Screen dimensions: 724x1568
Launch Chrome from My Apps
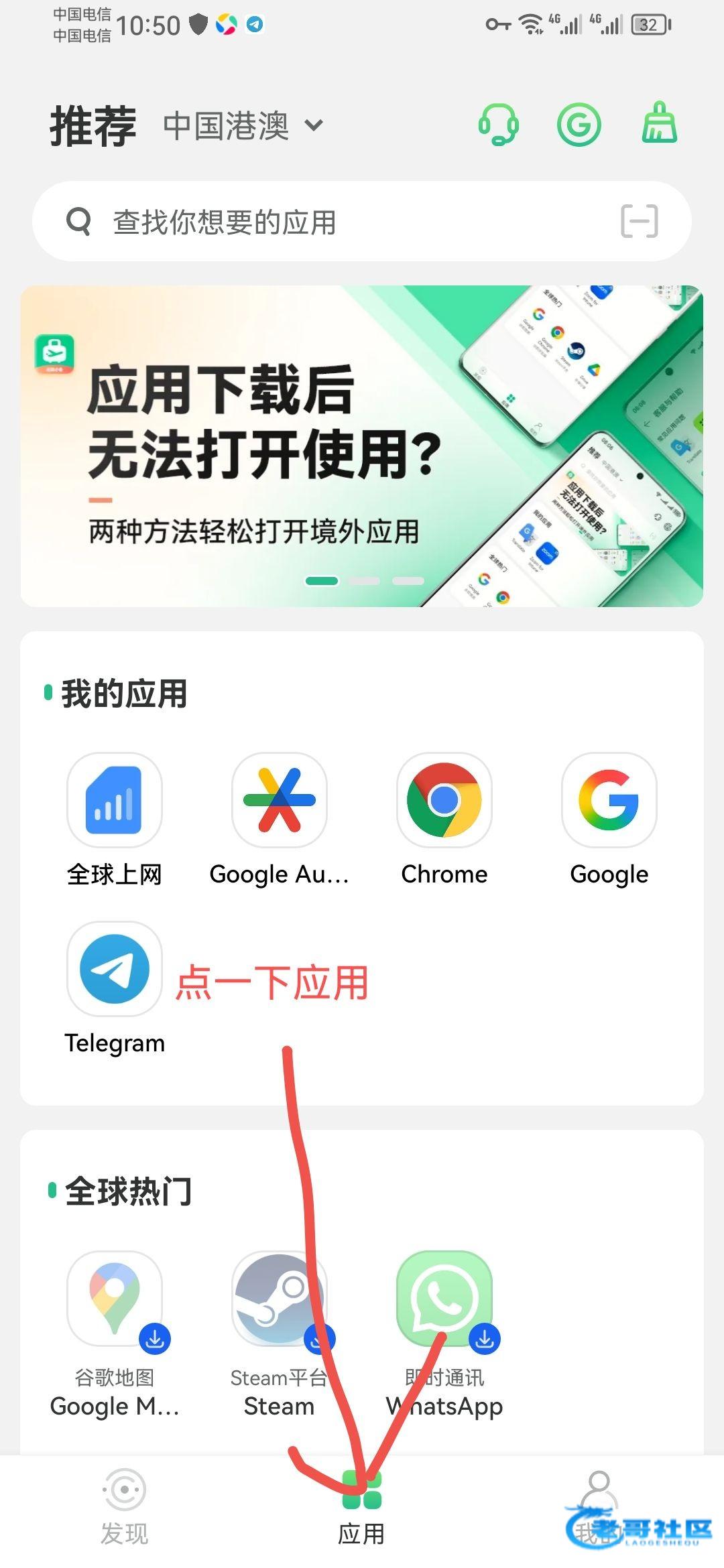[x=444, y=800]
